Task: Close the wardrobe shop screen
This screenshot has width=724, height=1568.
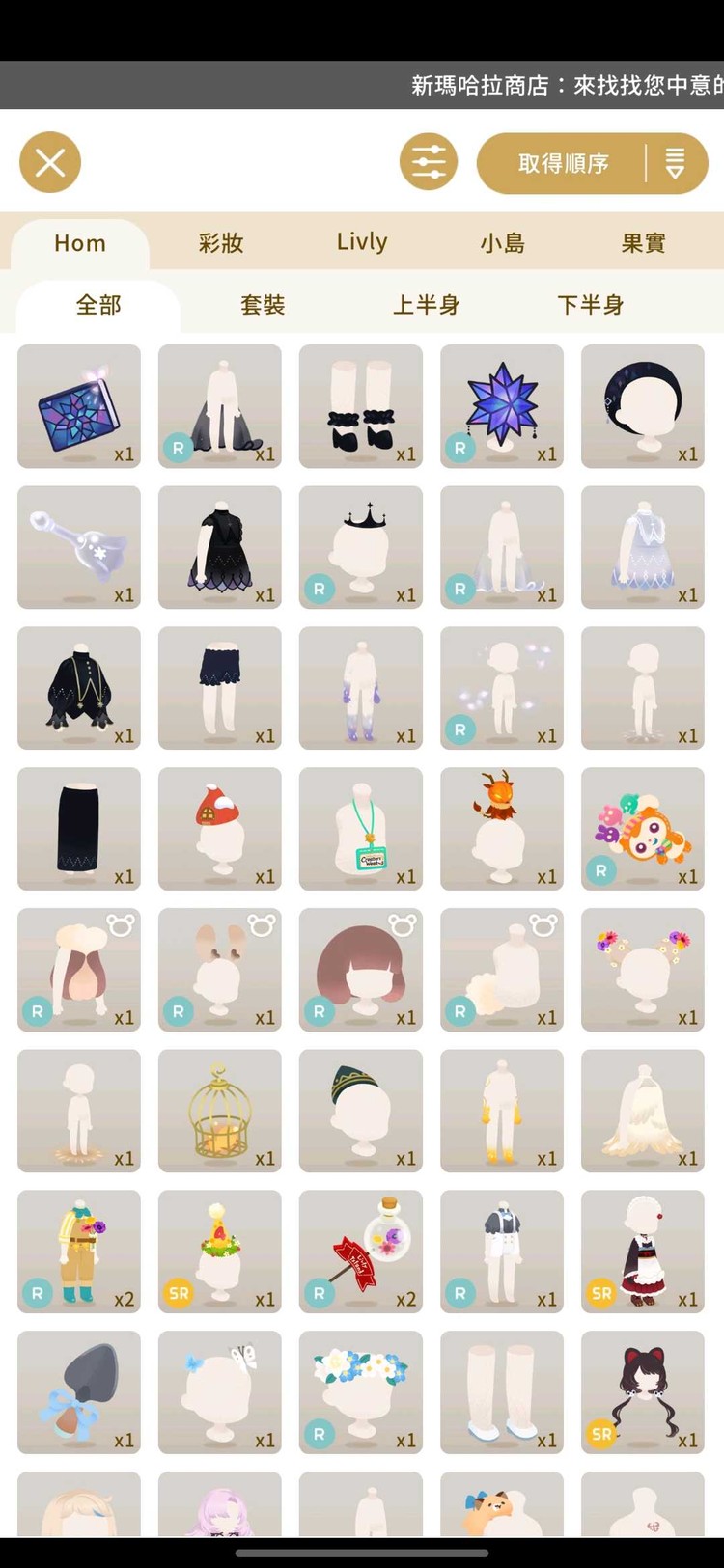Action: [49, 162]
